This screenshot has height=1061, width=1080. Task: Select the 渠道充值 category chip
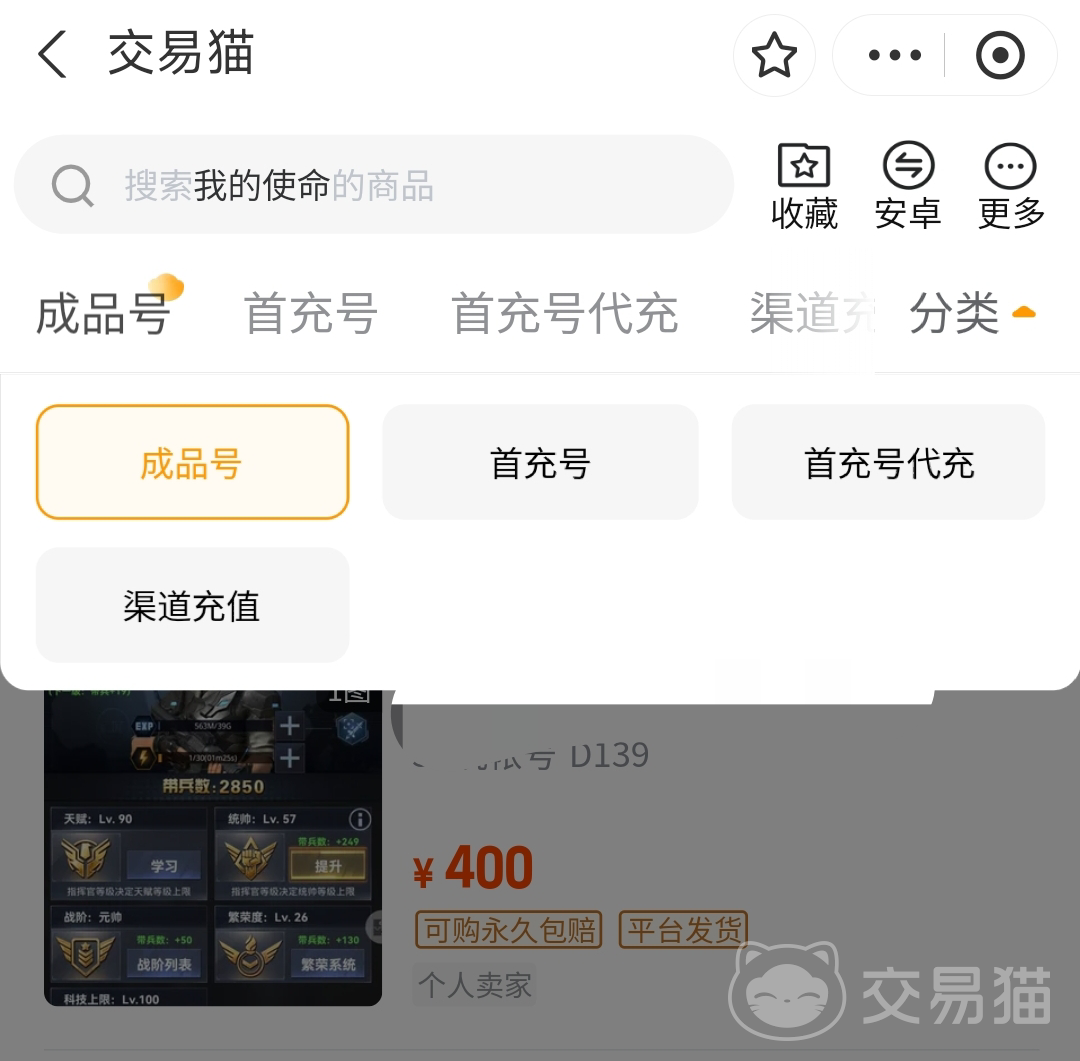pos(192,605)
